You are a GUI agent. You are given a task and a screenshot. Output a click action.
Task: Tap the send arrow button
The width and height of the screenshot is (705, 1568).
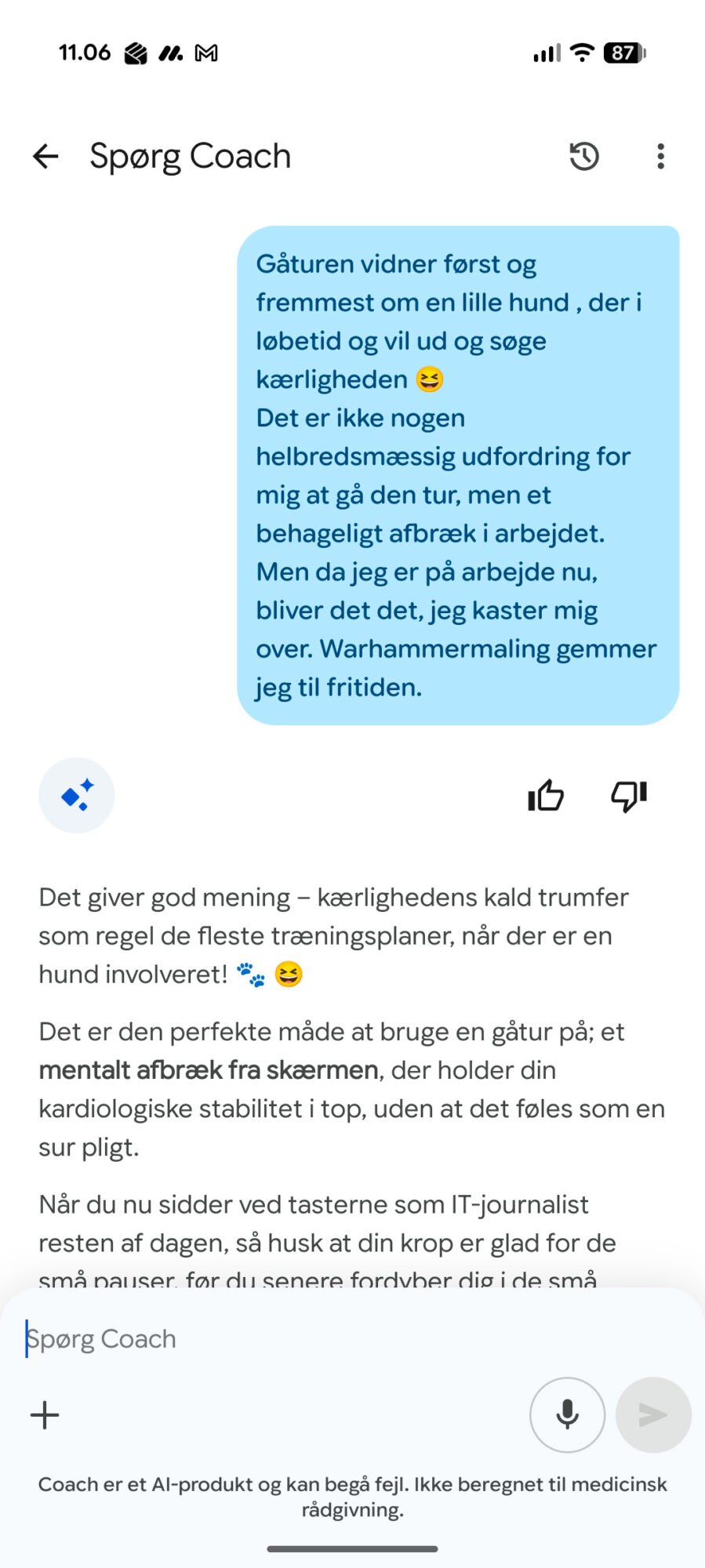click(653, 1415)
